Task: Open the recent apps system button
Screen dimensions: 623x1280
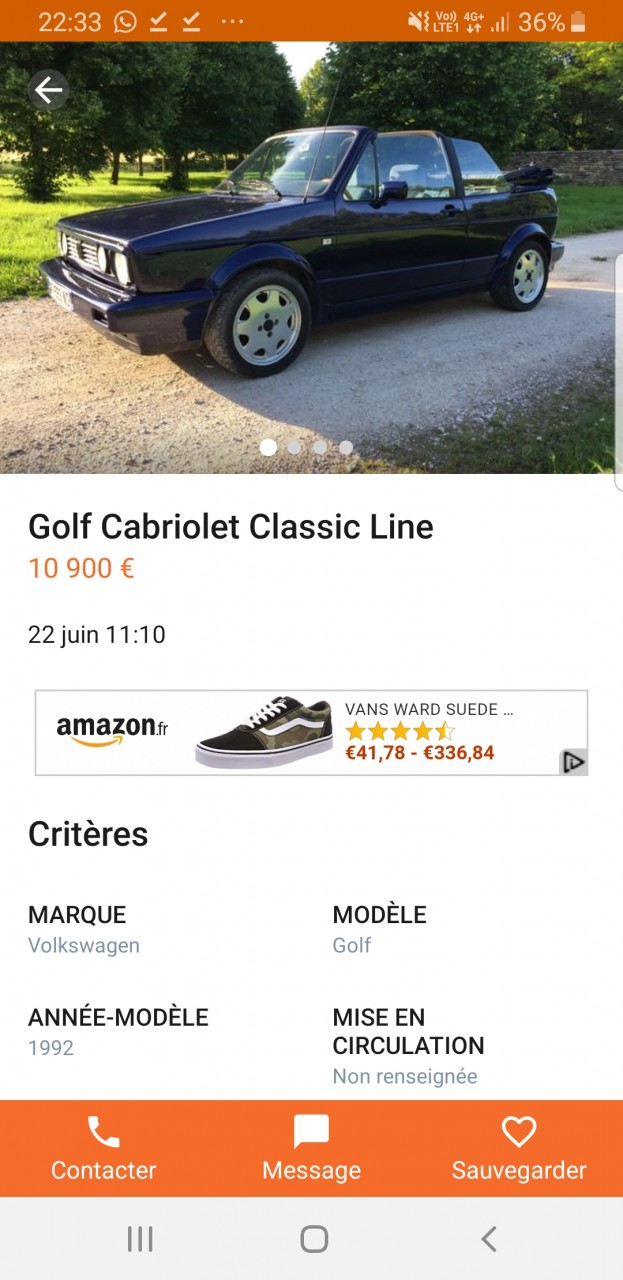Action: [x=140, y=1240]
